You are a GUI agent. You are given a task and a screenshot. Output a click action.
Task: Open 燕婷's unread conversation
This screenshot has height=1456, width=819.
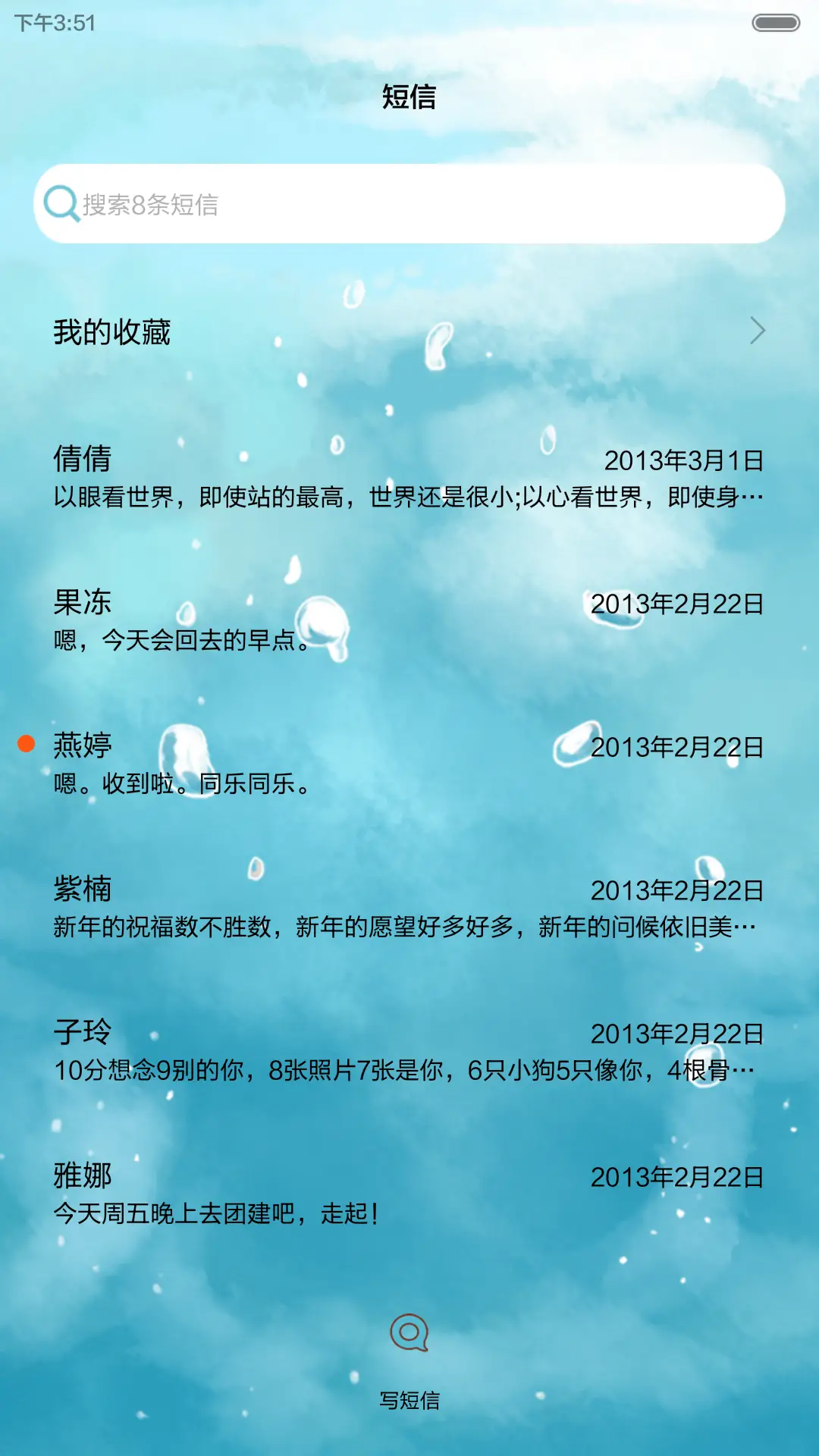409,762
